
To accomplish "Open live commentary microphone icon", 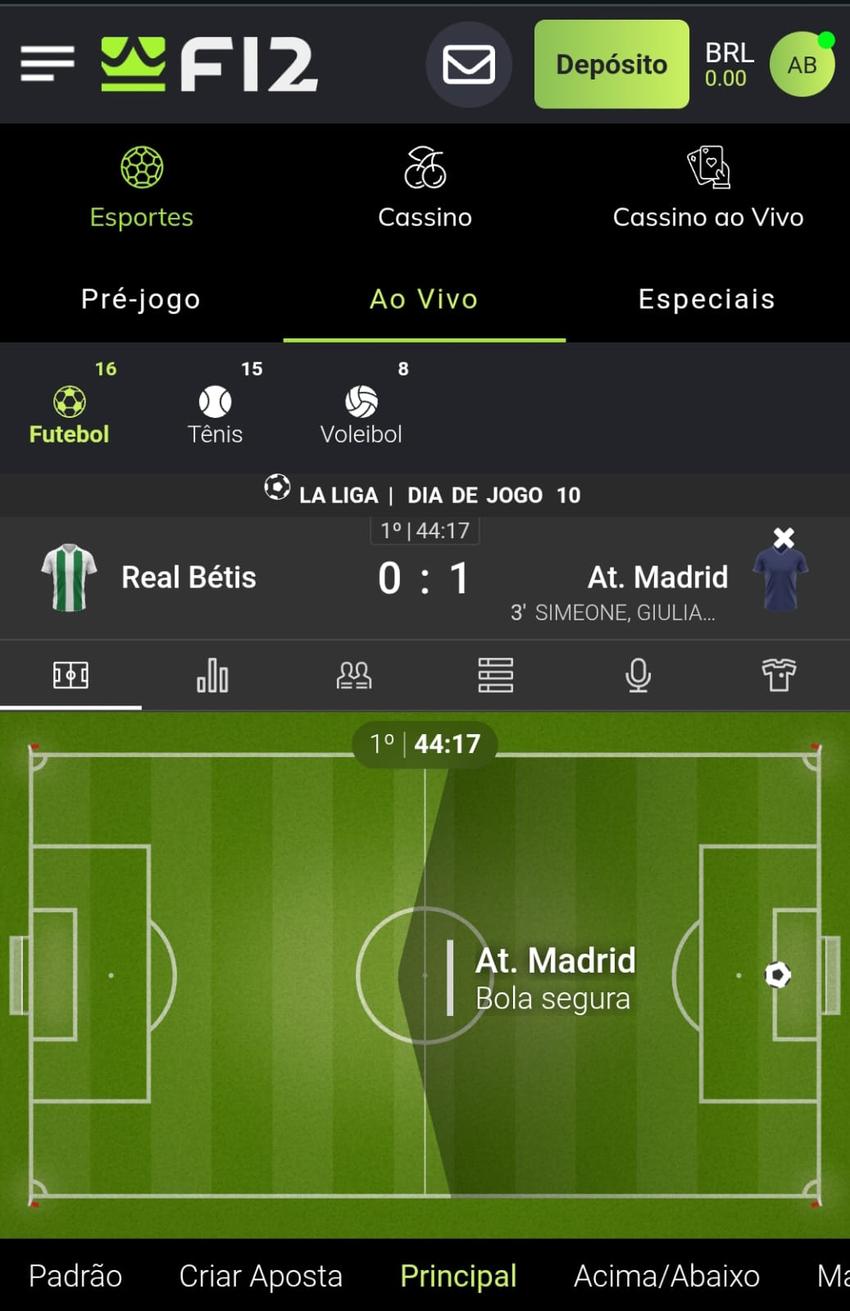I will click(637, 675).
